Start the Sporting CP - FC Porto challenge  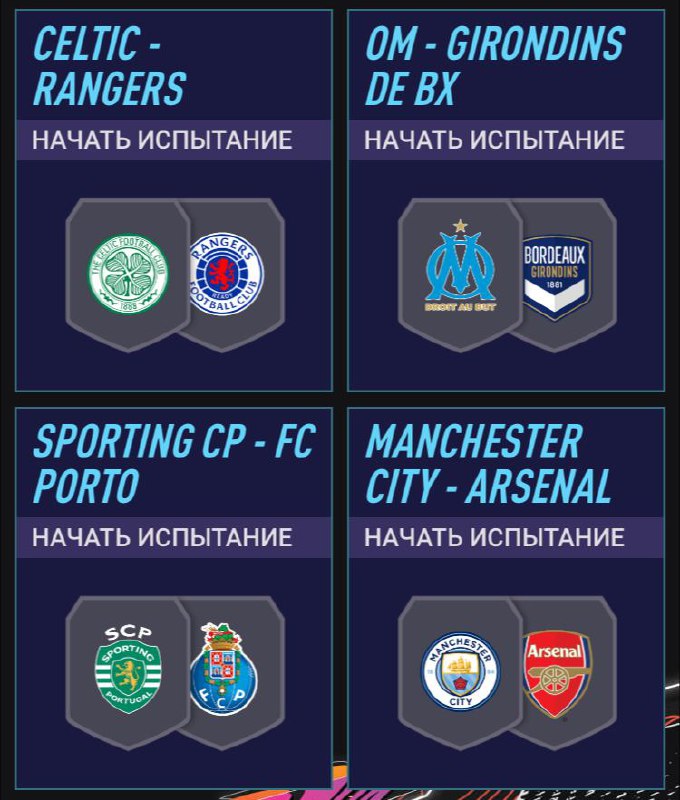point(173,537)
